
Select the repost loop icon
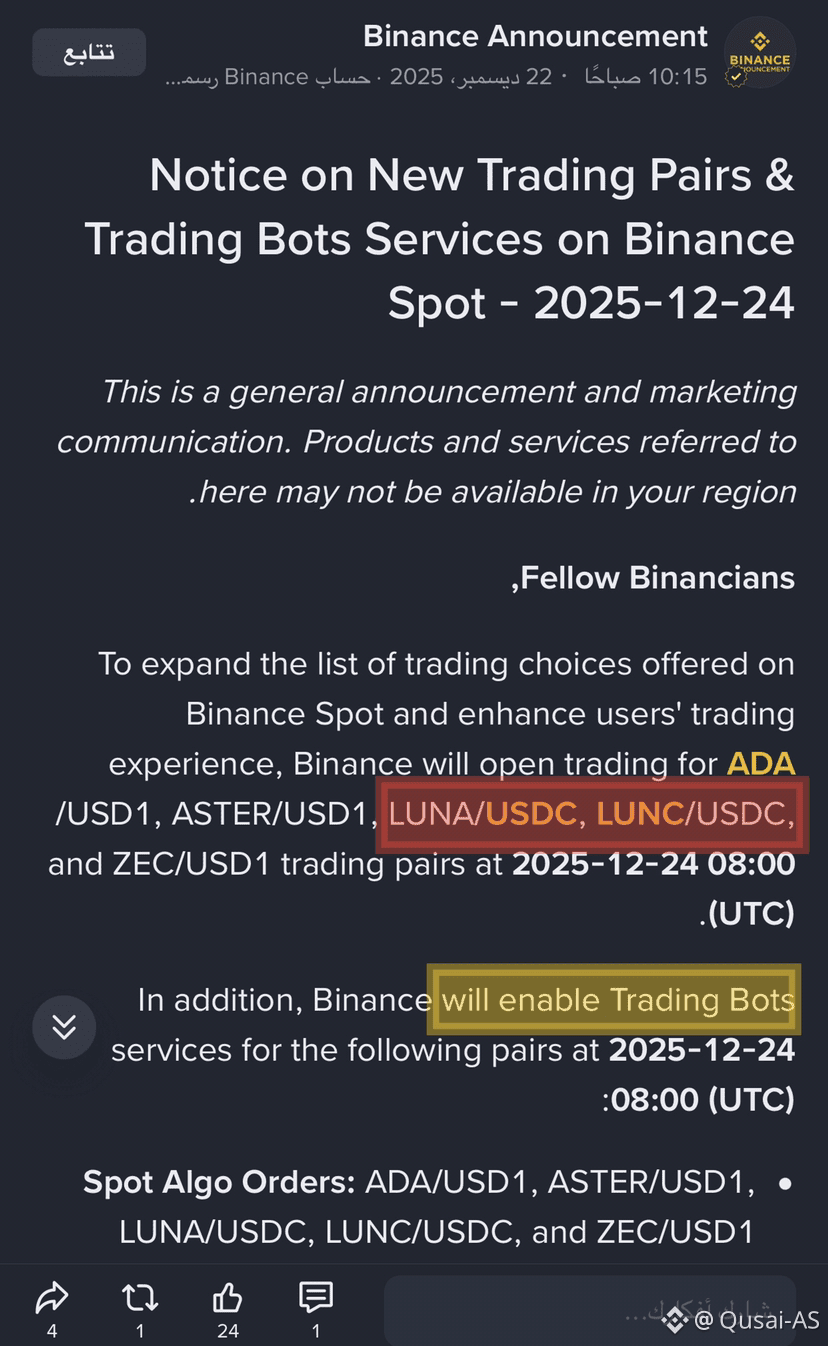pos(139,1296)
